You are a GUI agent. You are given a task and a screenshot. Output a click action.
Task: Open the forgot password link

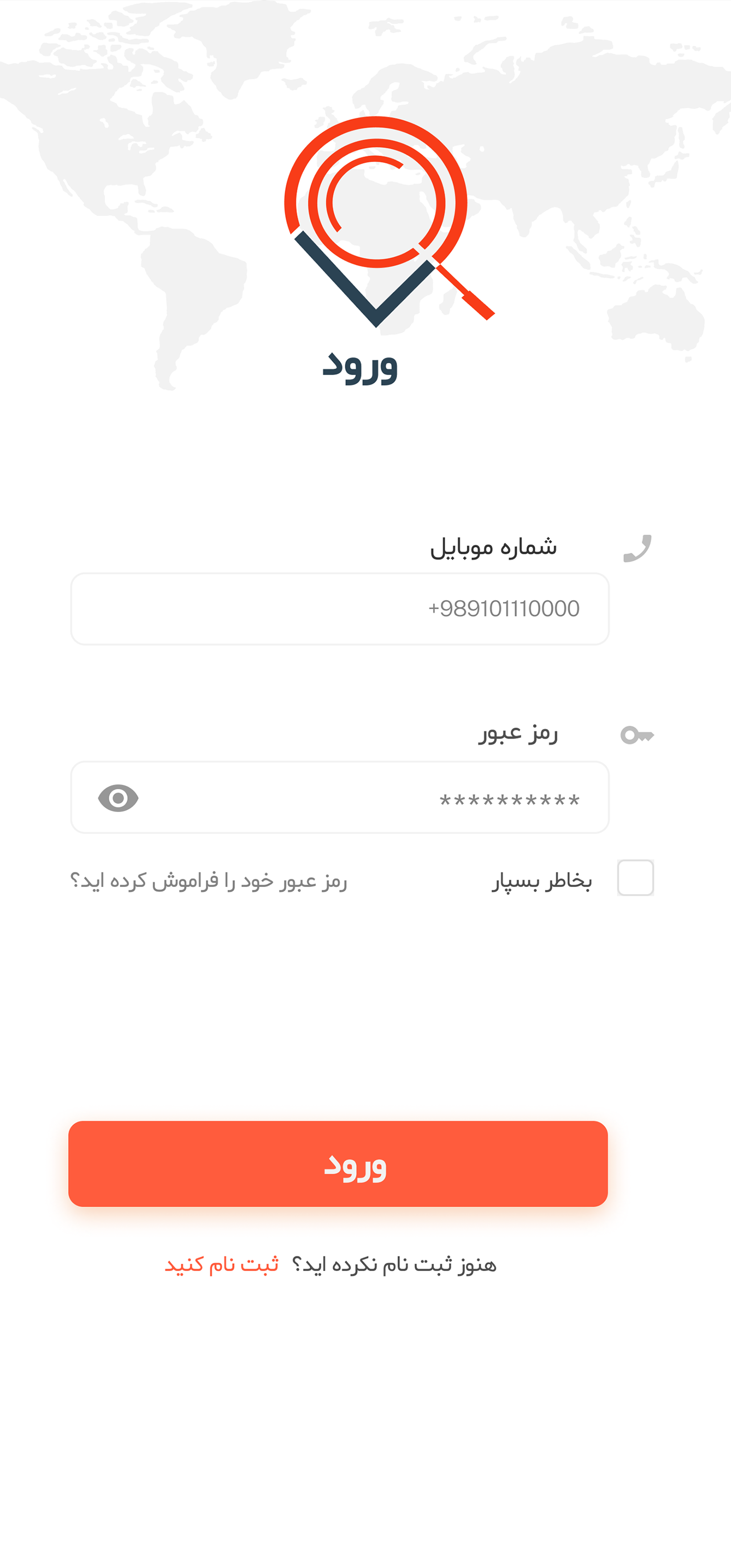(208, 881)
